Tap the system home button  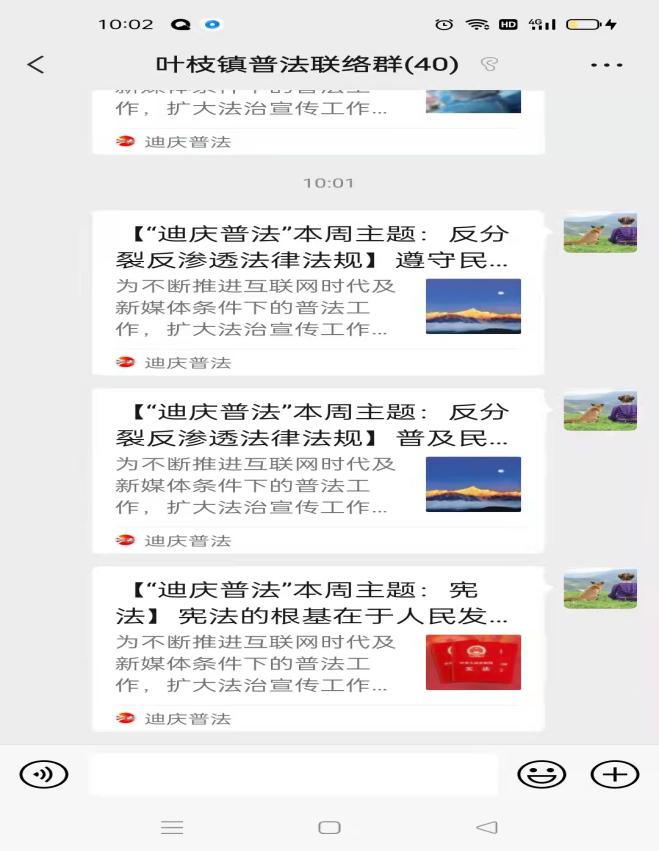329,827
